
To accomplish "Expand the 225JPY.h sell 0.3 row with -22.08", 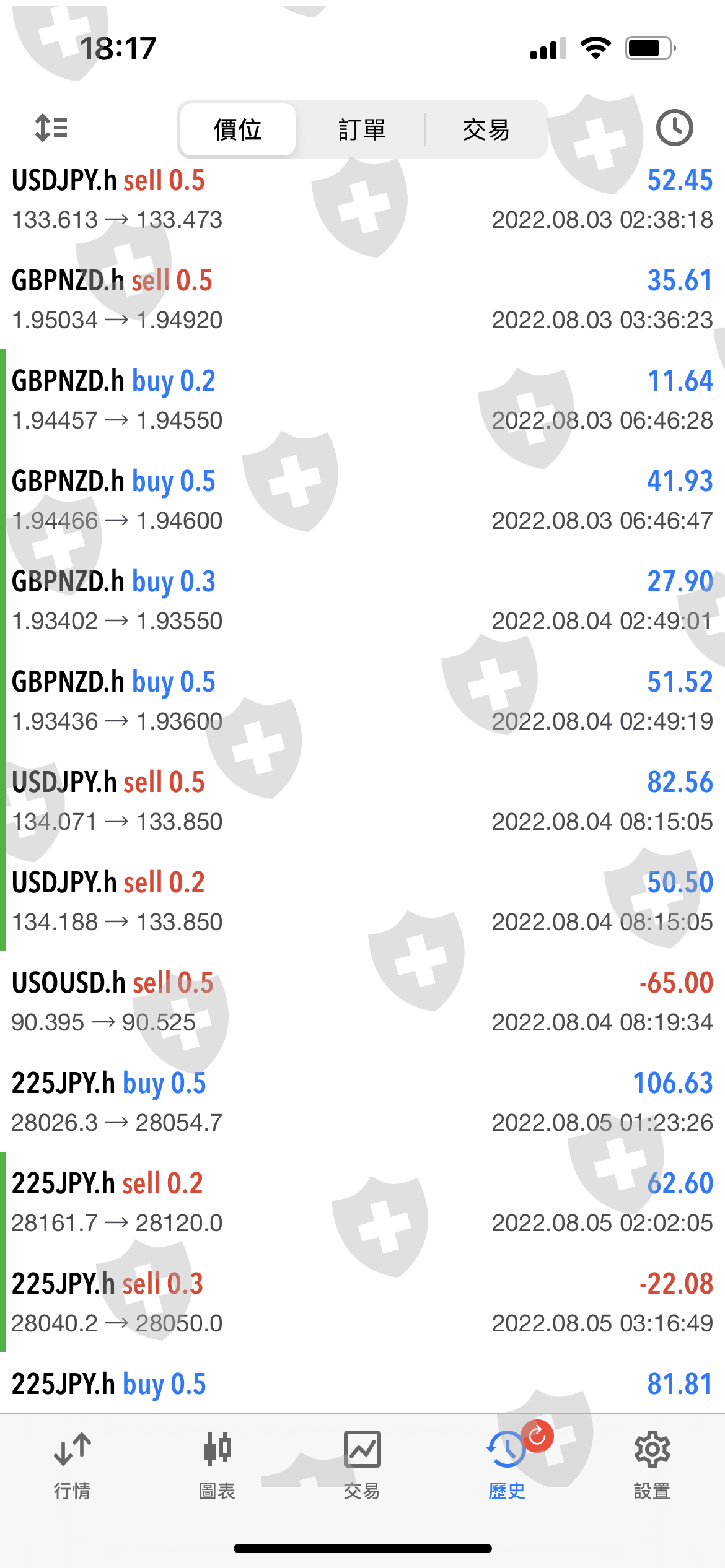I will [362, 1303].
